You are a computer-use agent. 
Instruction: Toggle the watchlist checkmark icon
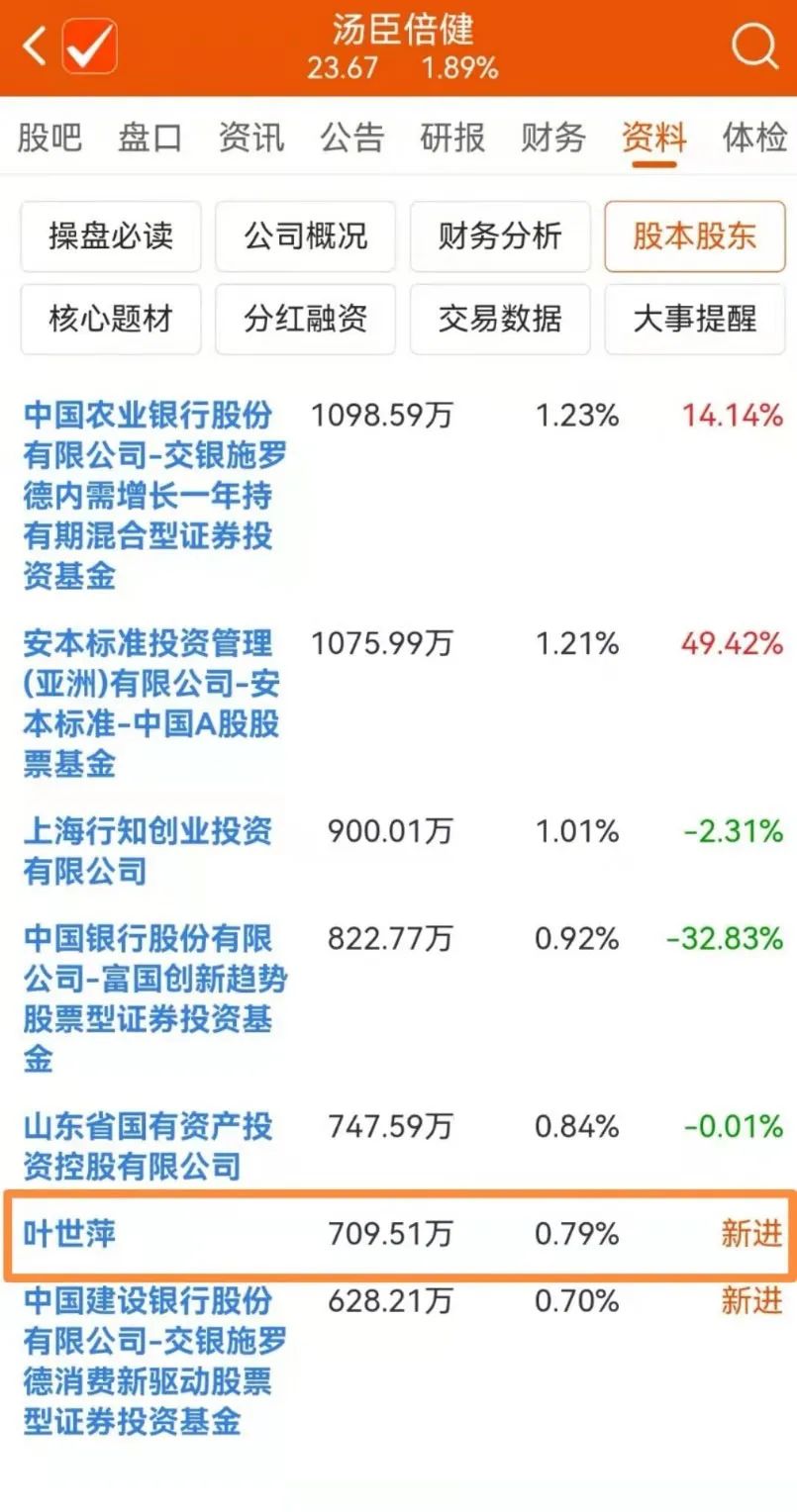click(90, 47)
